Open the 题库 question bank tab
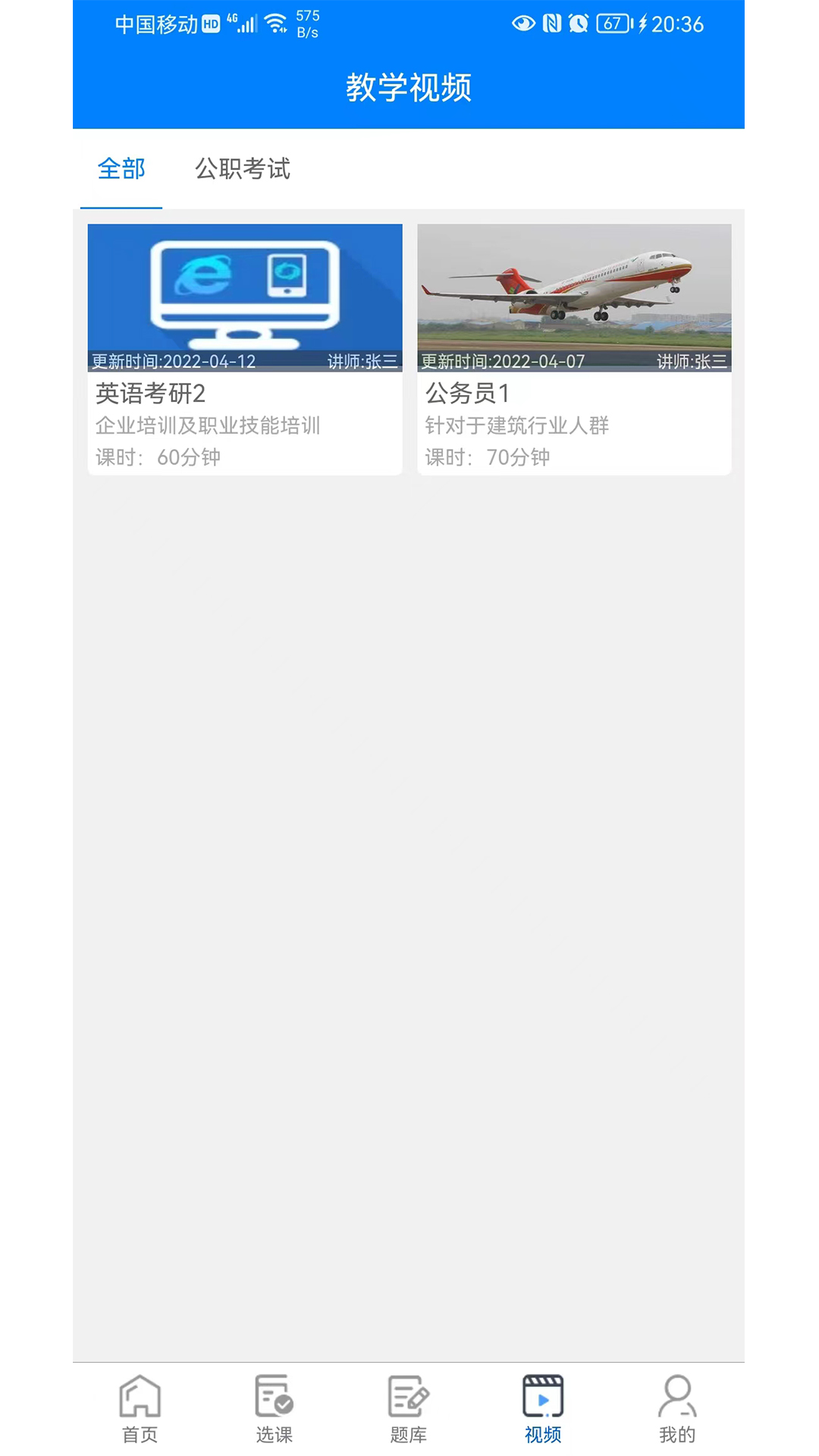This screenshot has width=819, height=1456. [x=409, y=1408]
